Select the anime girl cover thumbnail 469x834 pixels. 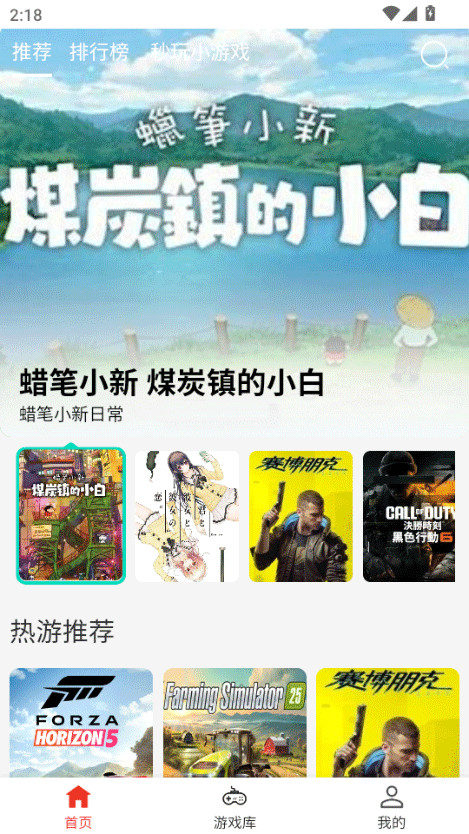click(x=187, y=516)
